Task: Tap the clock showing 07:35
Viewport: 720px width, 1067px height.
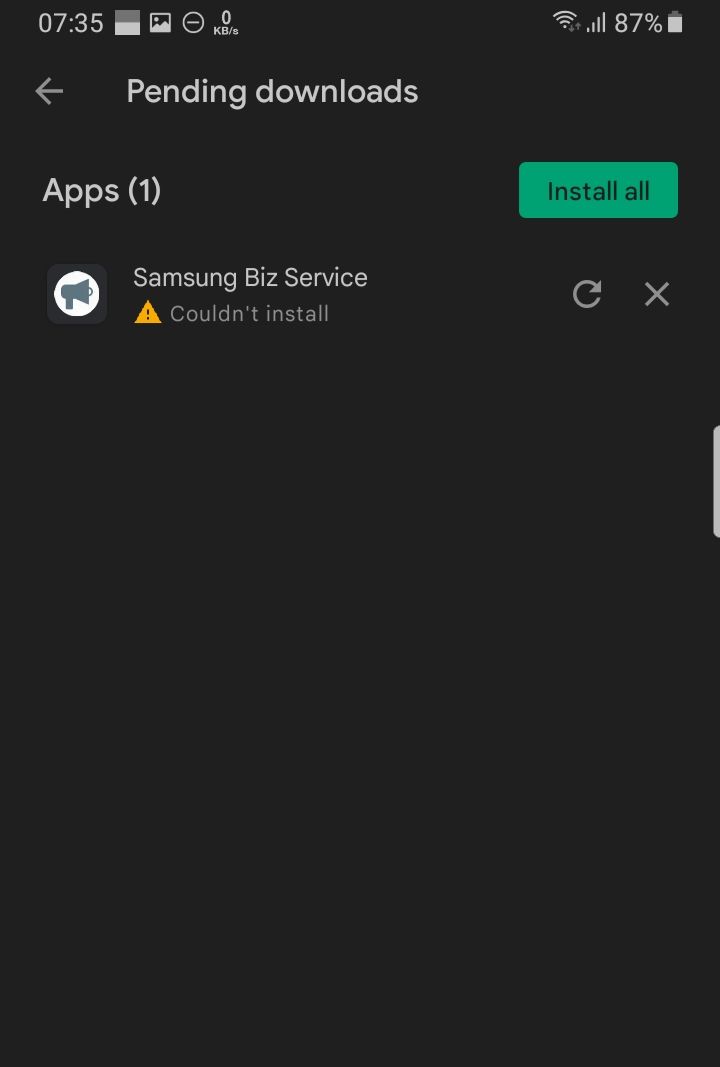Action: click(x=70, y=22)
